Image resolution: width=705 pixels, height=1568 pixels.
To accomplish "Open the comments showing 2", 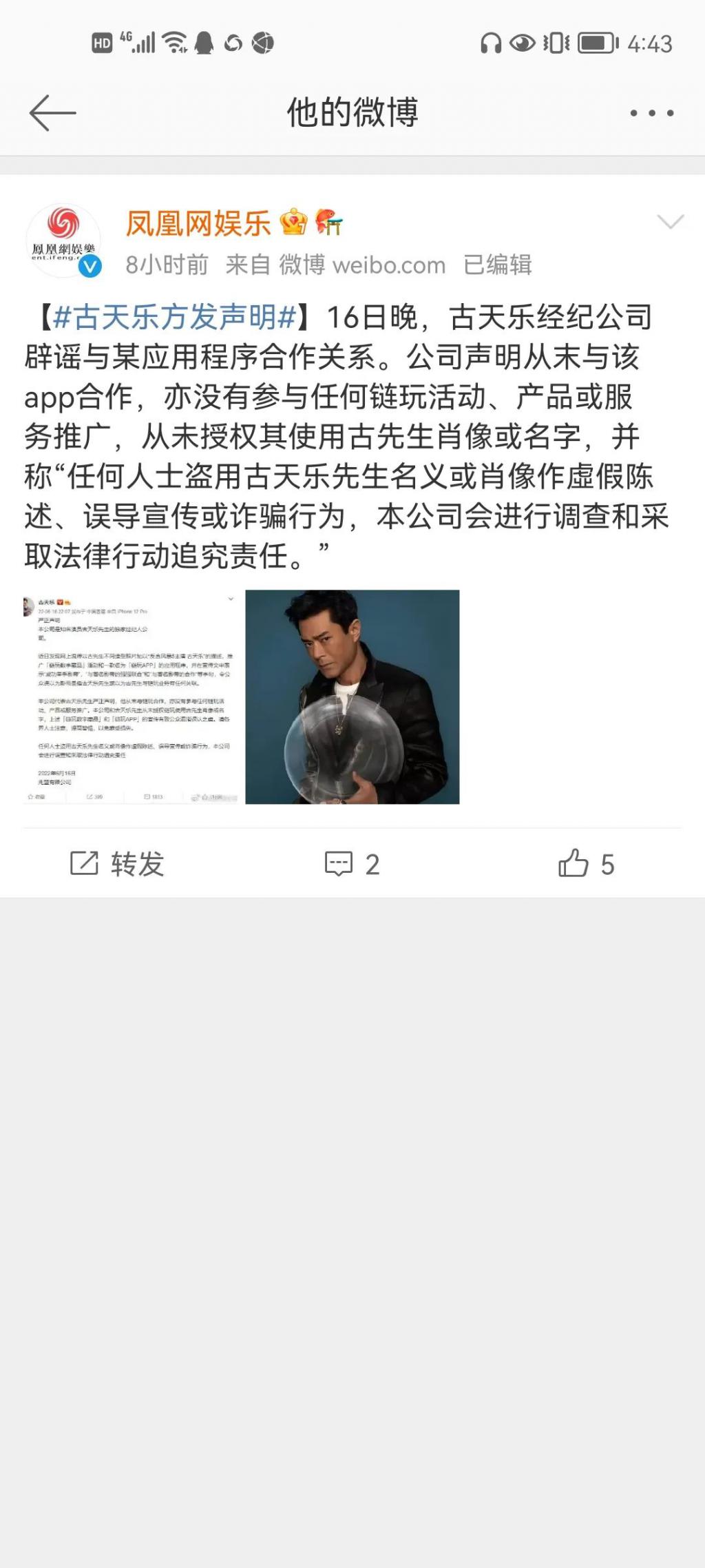I will [352, 863].
